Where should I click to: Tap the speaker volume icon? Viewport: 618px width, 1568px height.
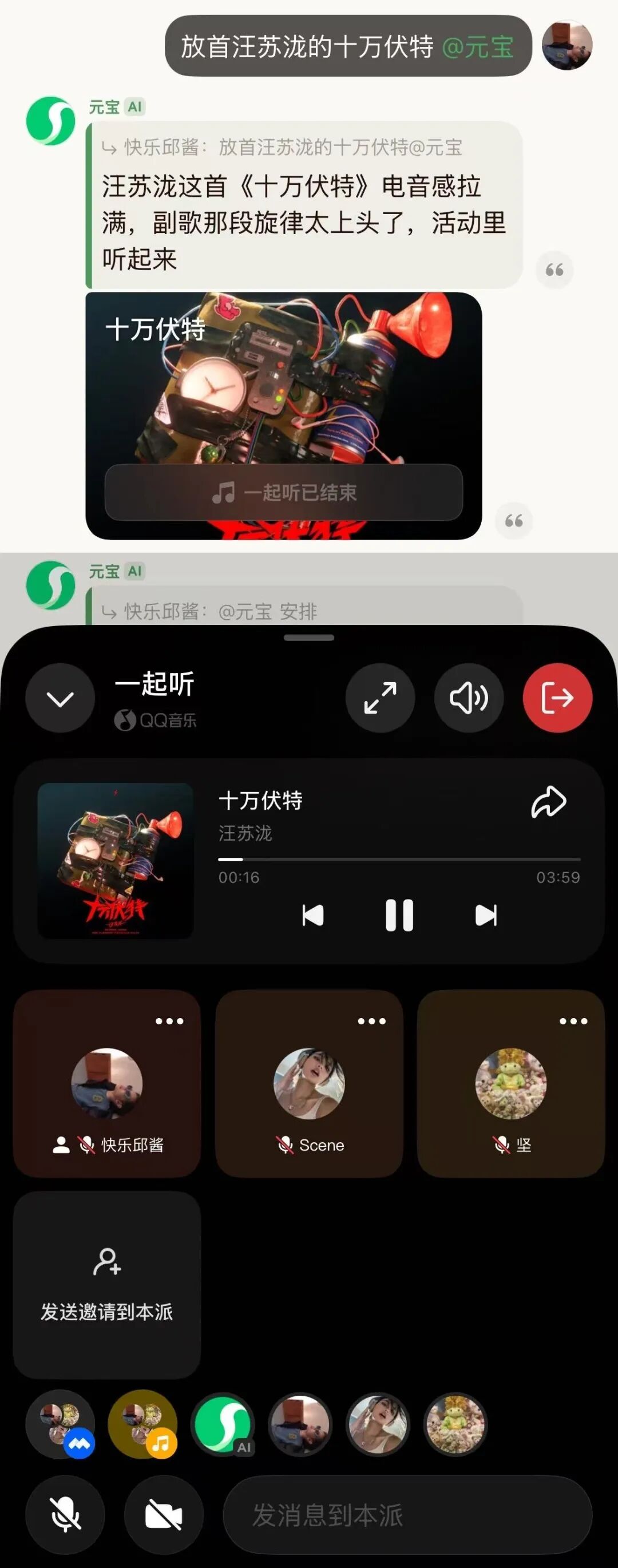[x=468, y=698]
